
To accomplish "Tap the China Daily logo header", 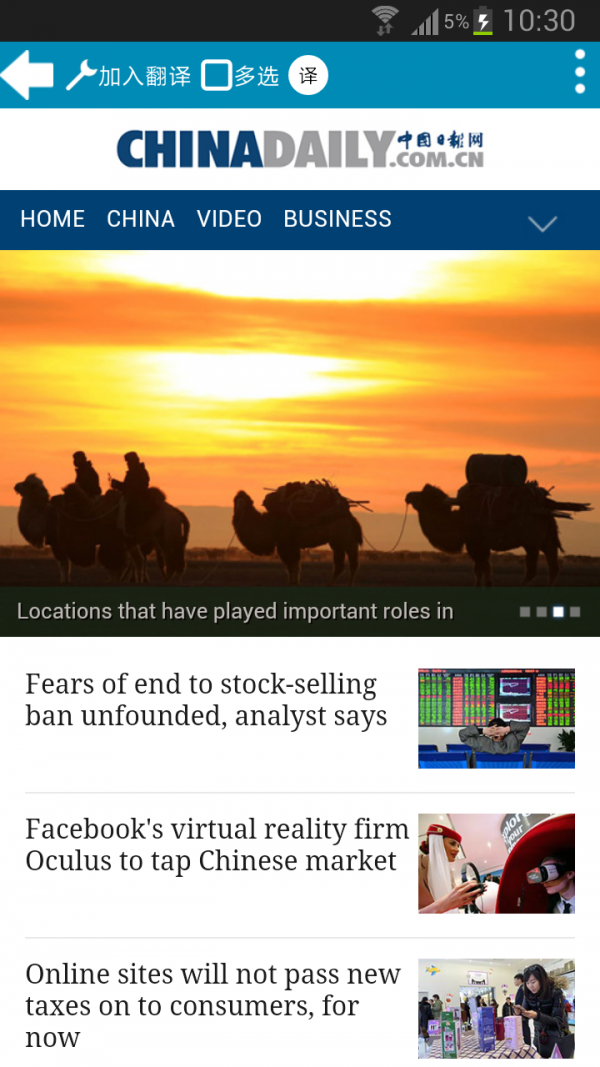I will [300, 149].
